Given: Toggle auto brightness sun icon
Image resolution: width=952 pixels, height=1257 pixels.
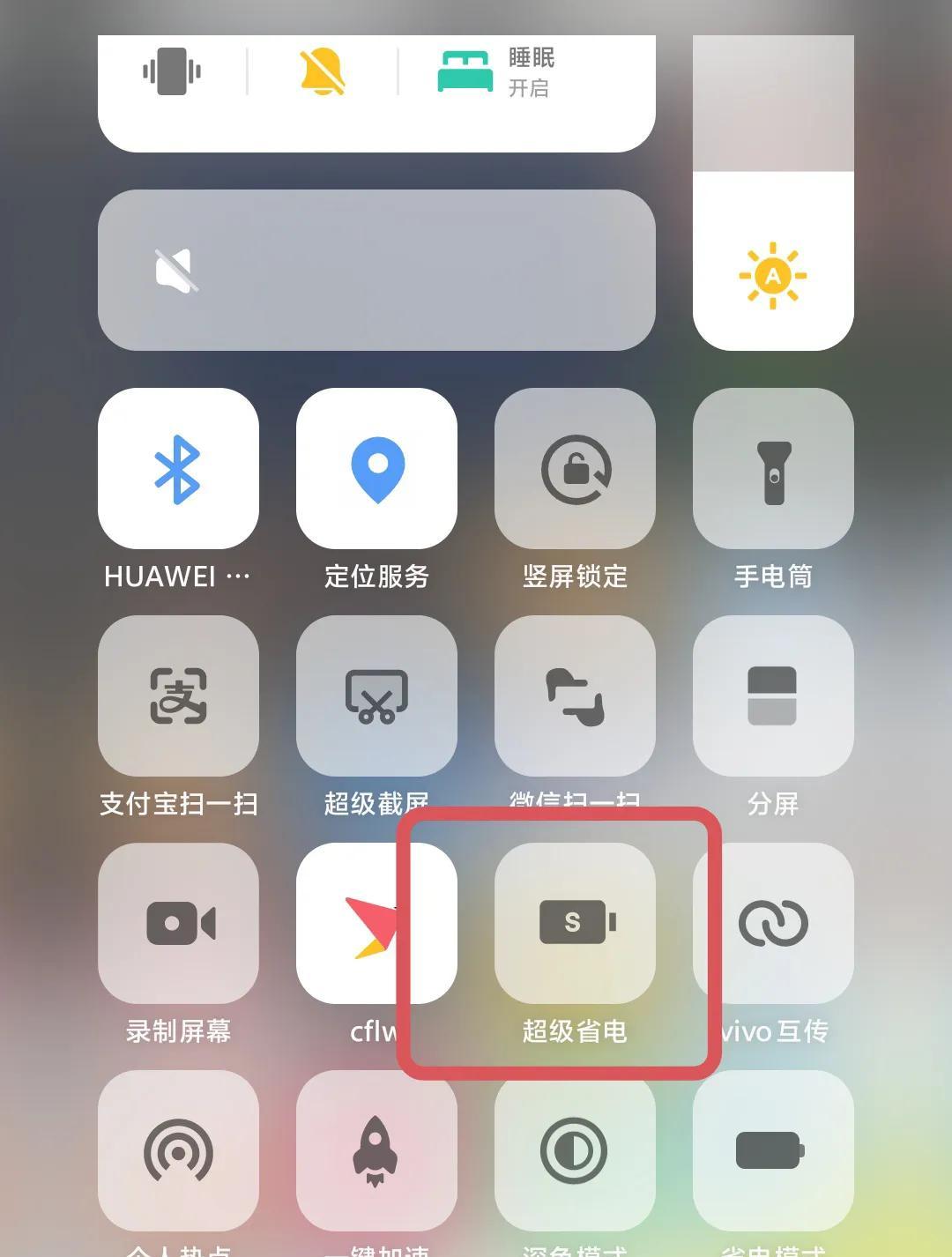Looking at the screenshot, I should (x=773, y=276).
